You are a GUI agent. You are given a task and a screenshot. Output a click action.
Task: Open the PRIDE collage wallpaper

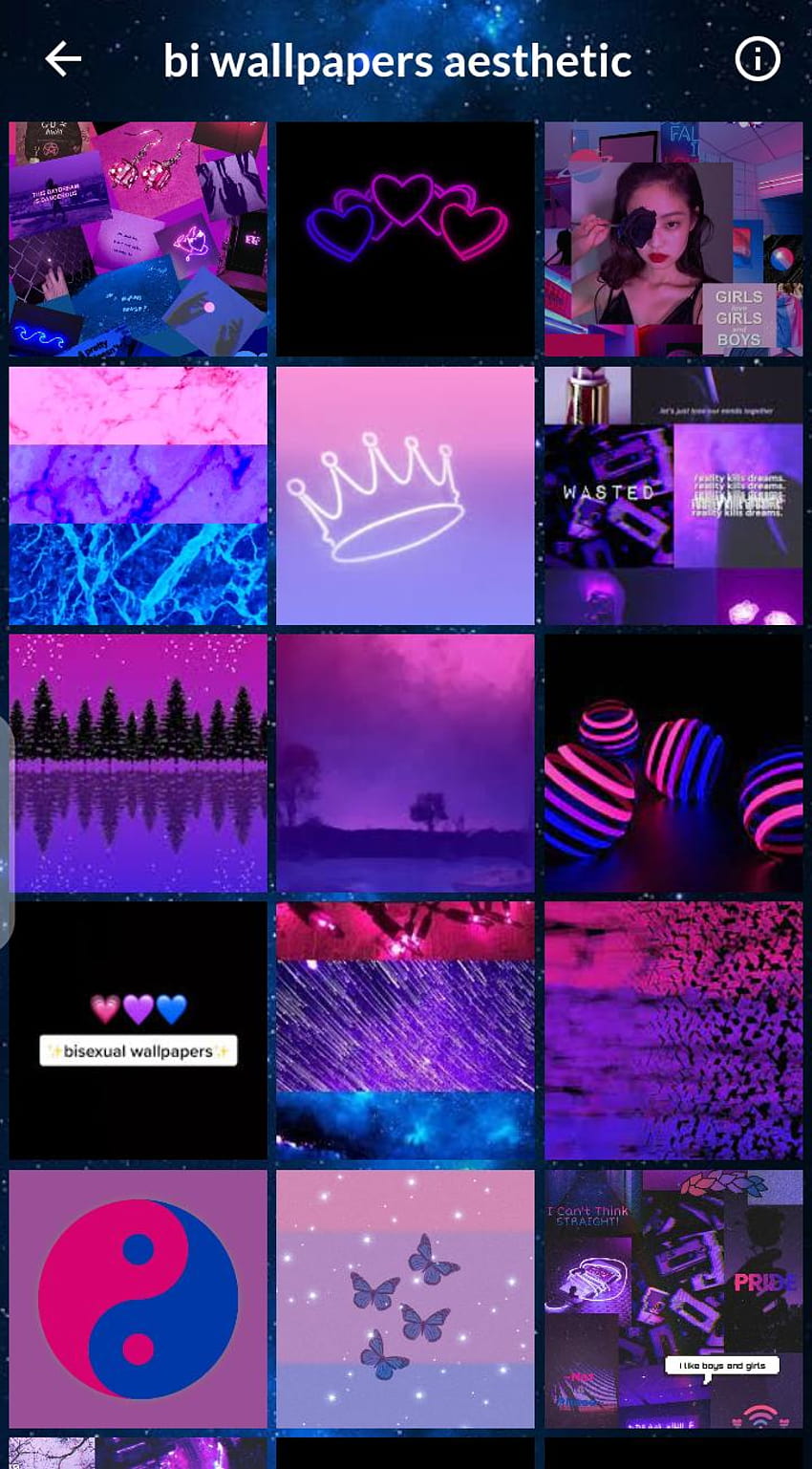click(673, 1298)
